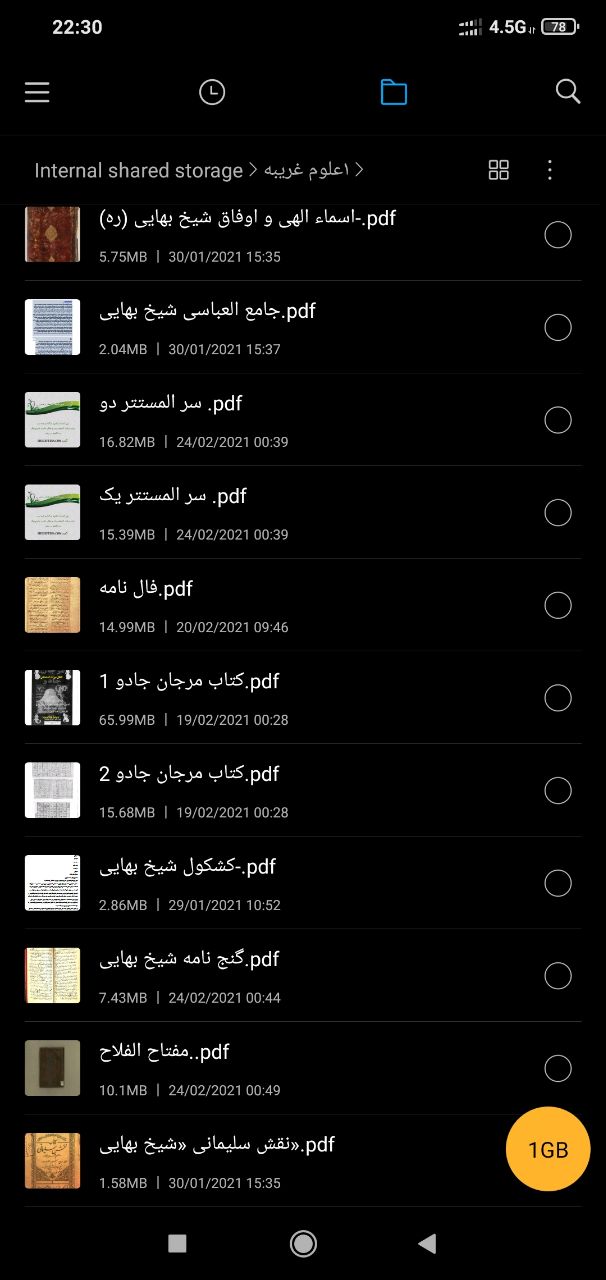Select the سر المستتر یک.pdf checkbox

tap(557, 513)
